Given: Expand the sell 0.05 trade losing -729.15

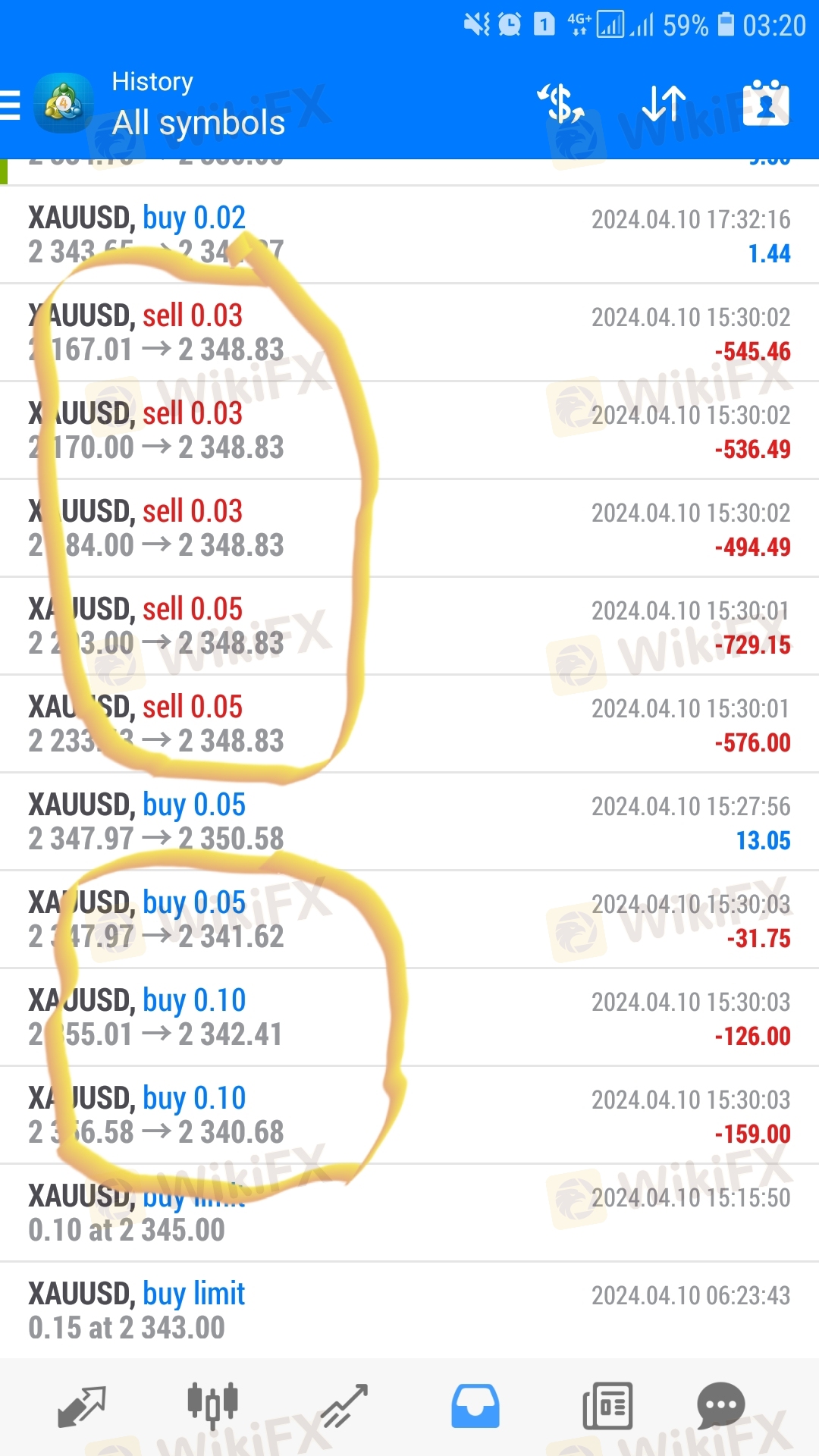Looking at the screenshot, I should coord(409,626).
